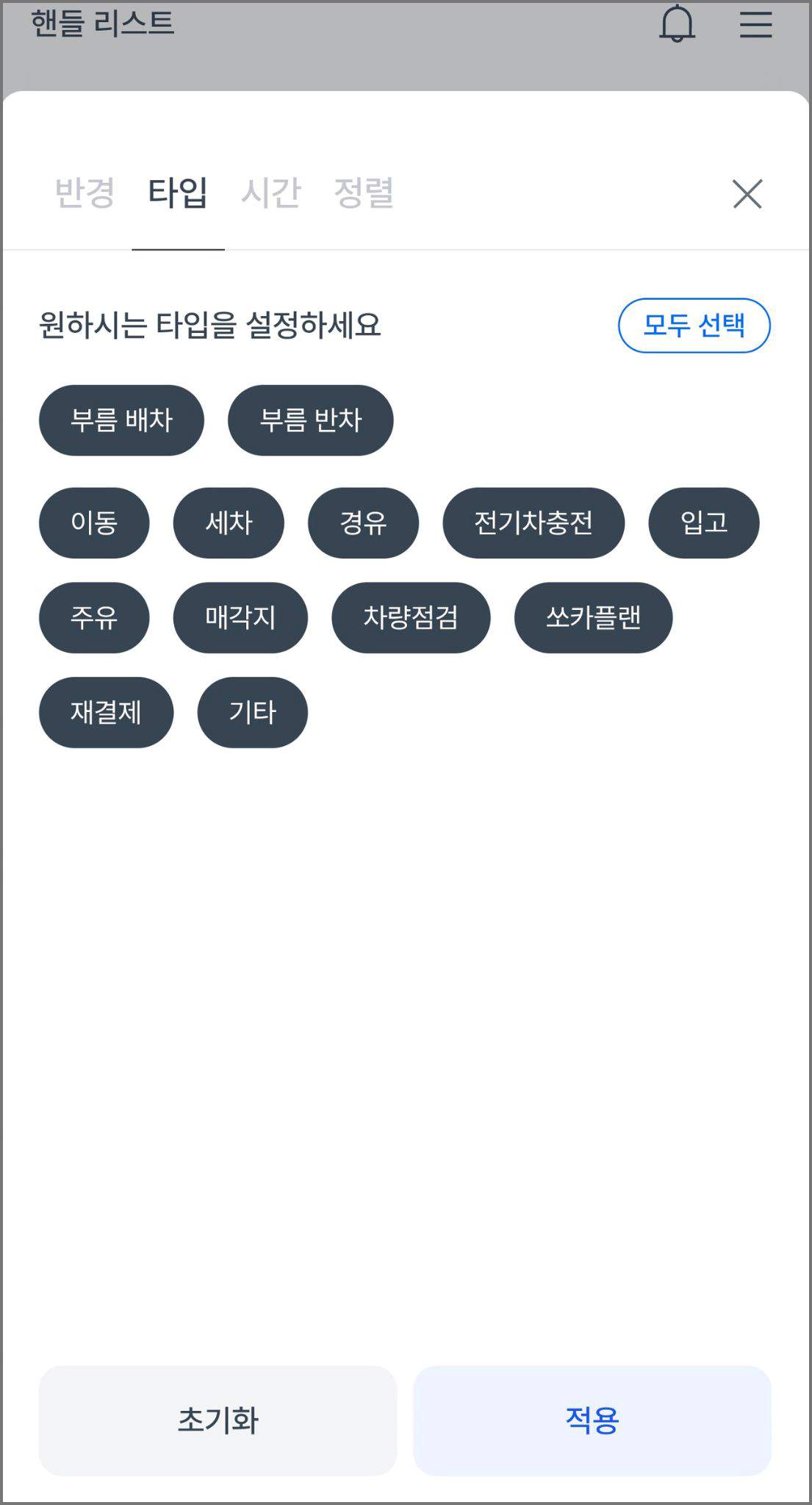This screenshot has height=1505, width=812.
Task: Toggle the 부름 반차 type chip
Action: pos(311,420)
